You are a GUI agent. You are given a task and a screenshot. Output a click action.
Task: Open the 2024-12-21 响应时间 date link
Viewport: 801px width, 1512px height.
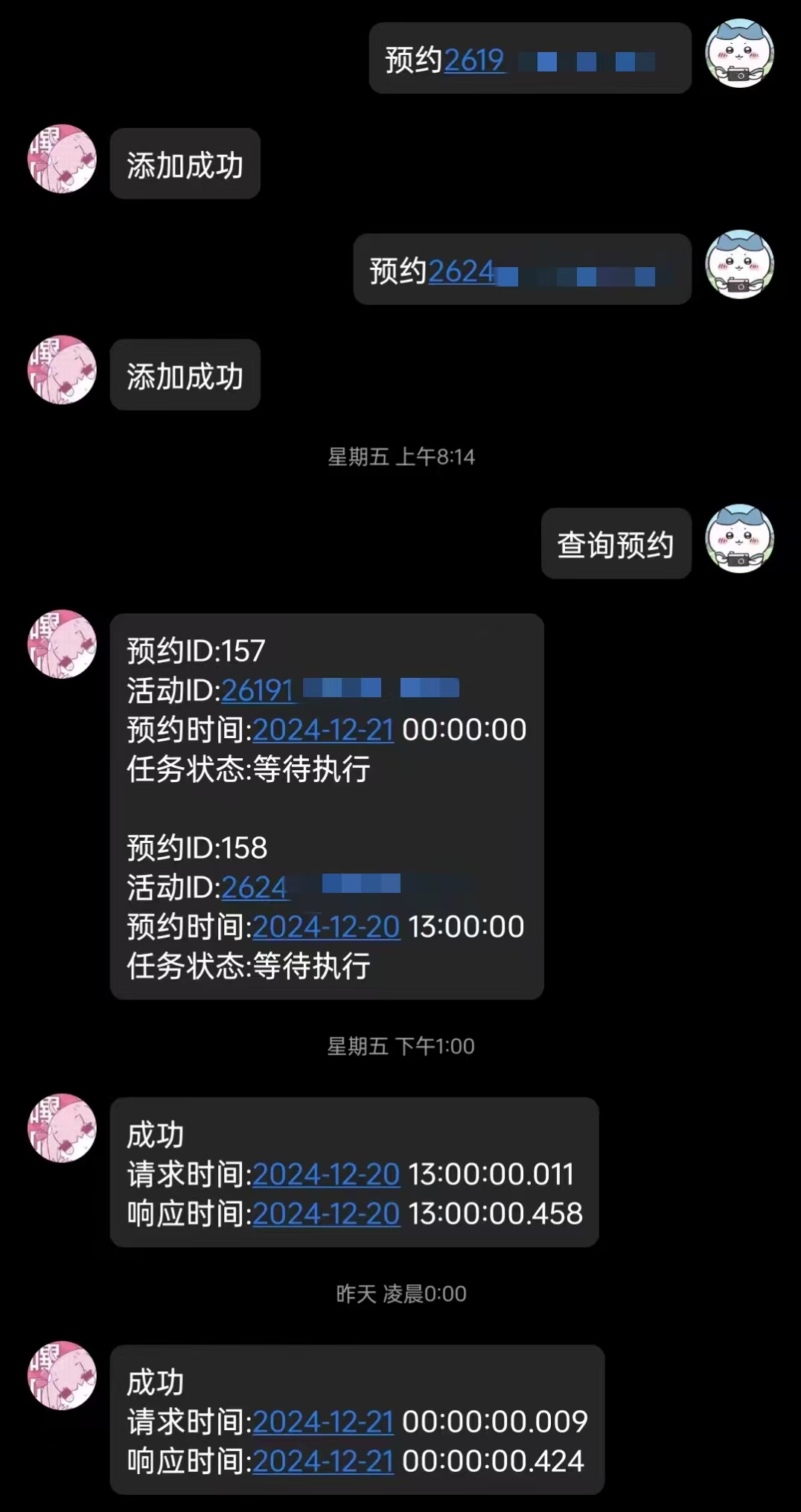tap(323, 1461)
